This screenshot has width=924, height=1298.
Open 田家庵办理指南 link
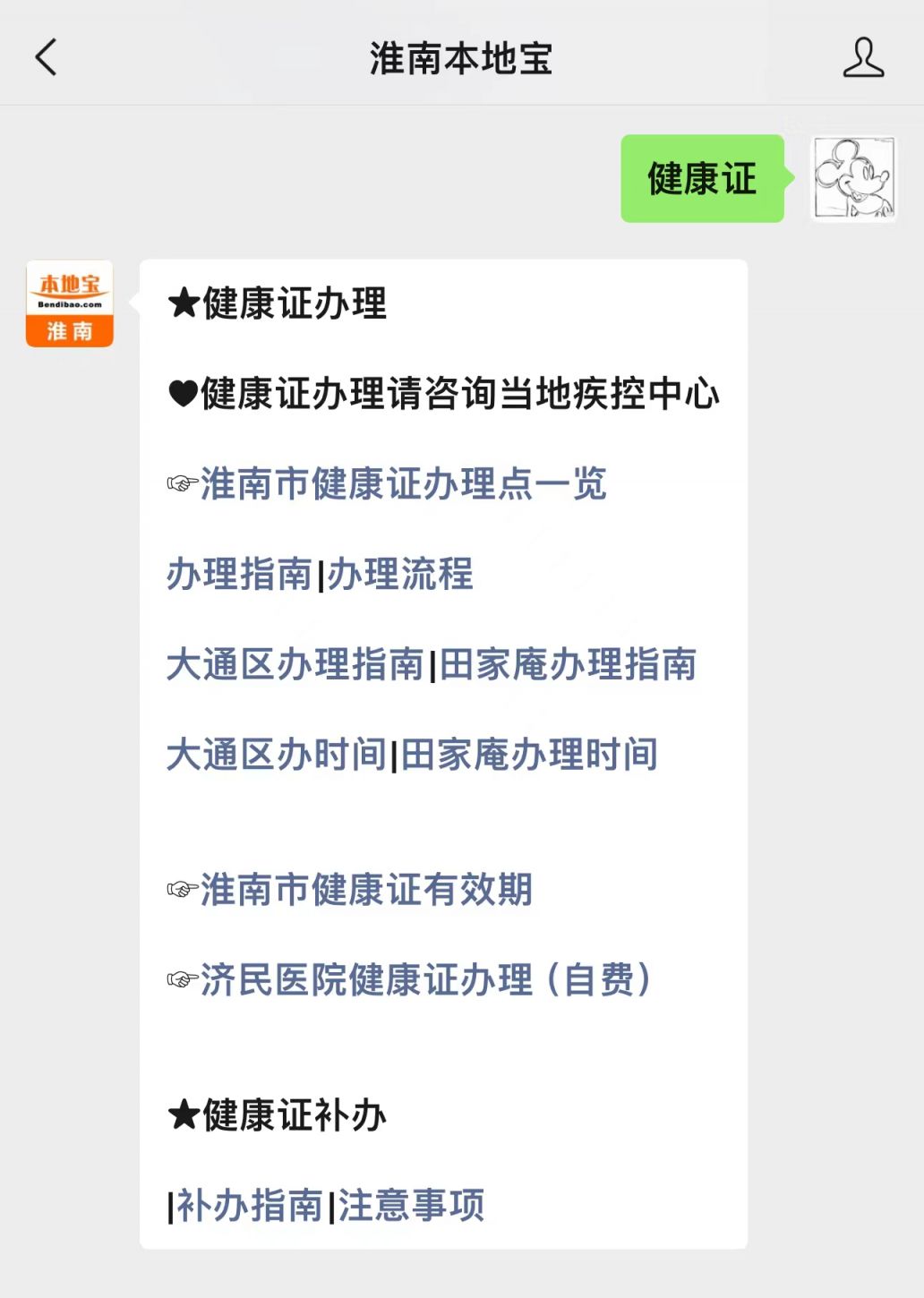[x=568, y=665]
